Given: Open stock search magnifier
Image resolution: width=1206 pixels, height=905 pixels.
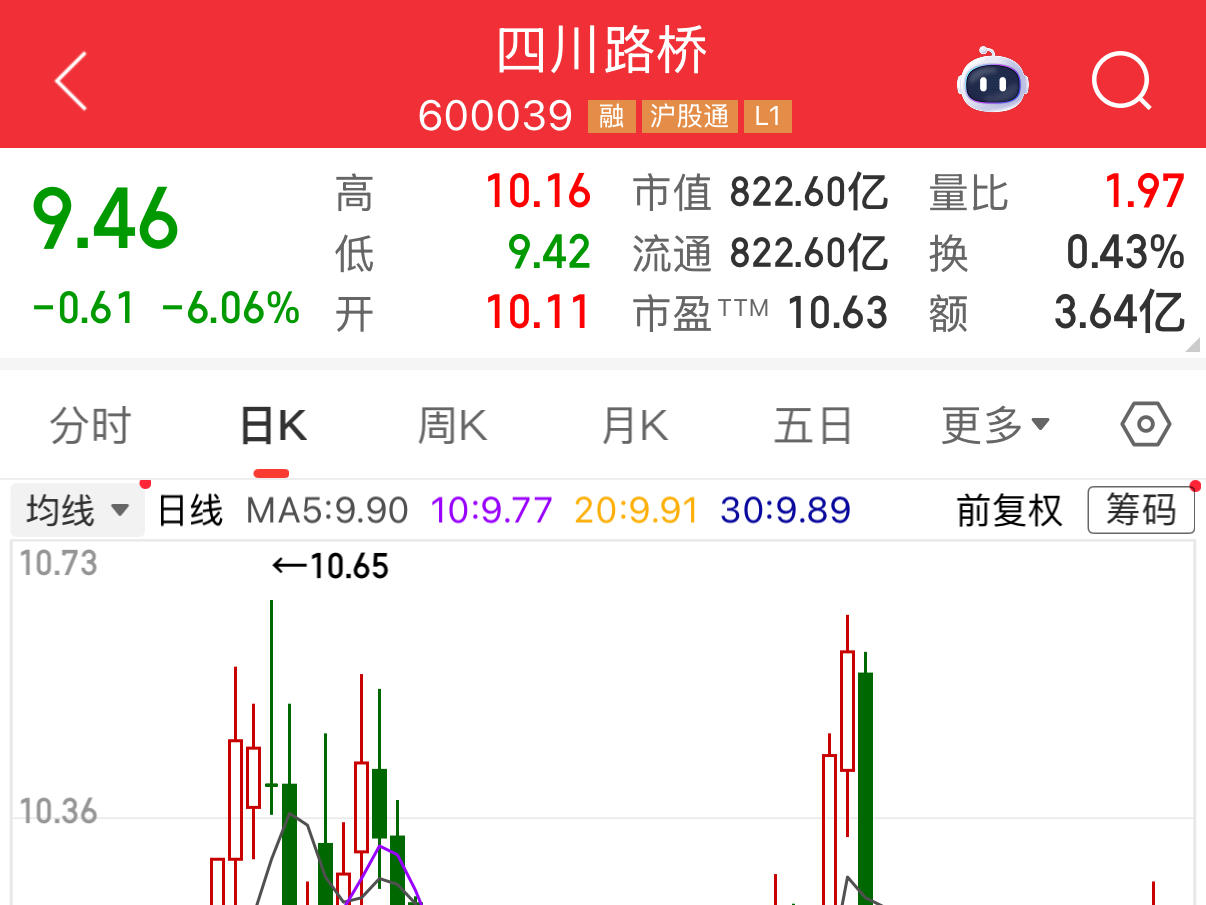Looking at the screenshot, I should tap(1120, 81).
